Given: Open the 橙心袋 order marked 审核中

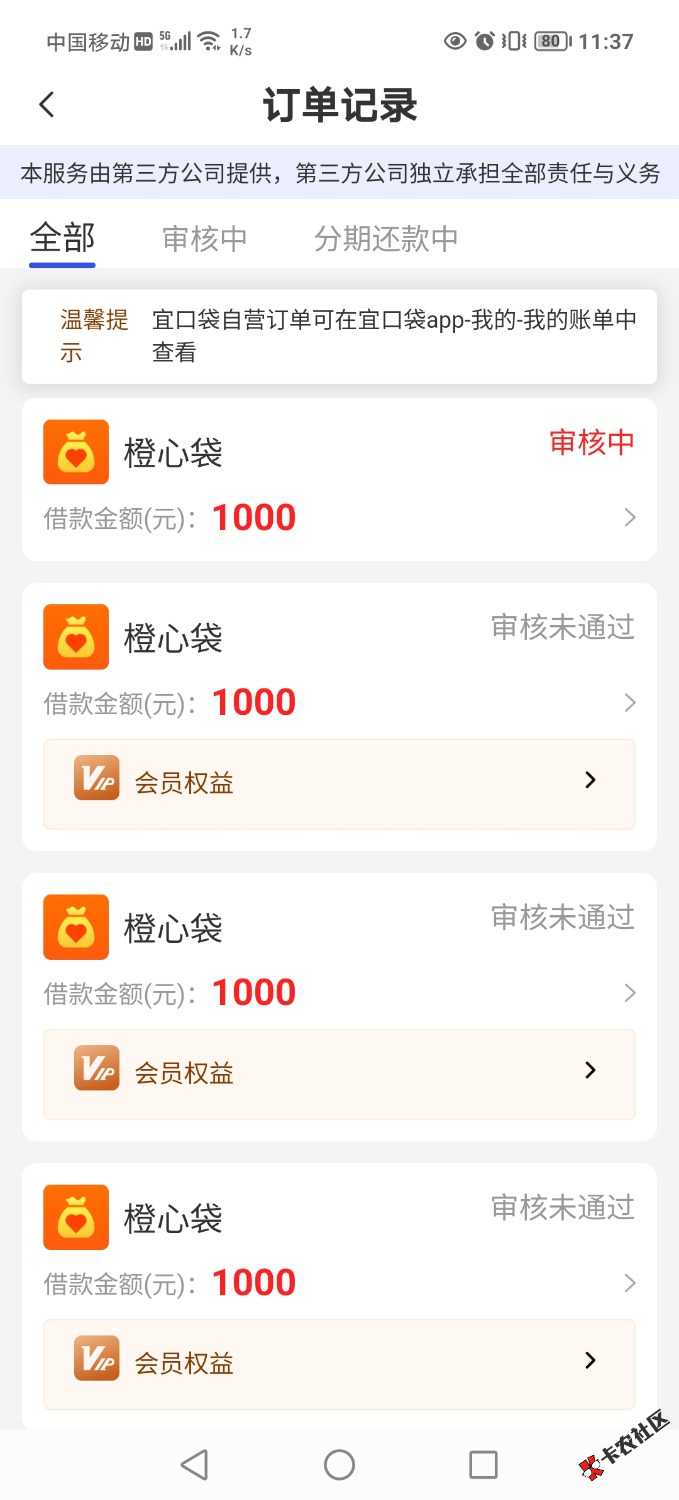Looking at the screenshot, I should click(x=339, y=480).
